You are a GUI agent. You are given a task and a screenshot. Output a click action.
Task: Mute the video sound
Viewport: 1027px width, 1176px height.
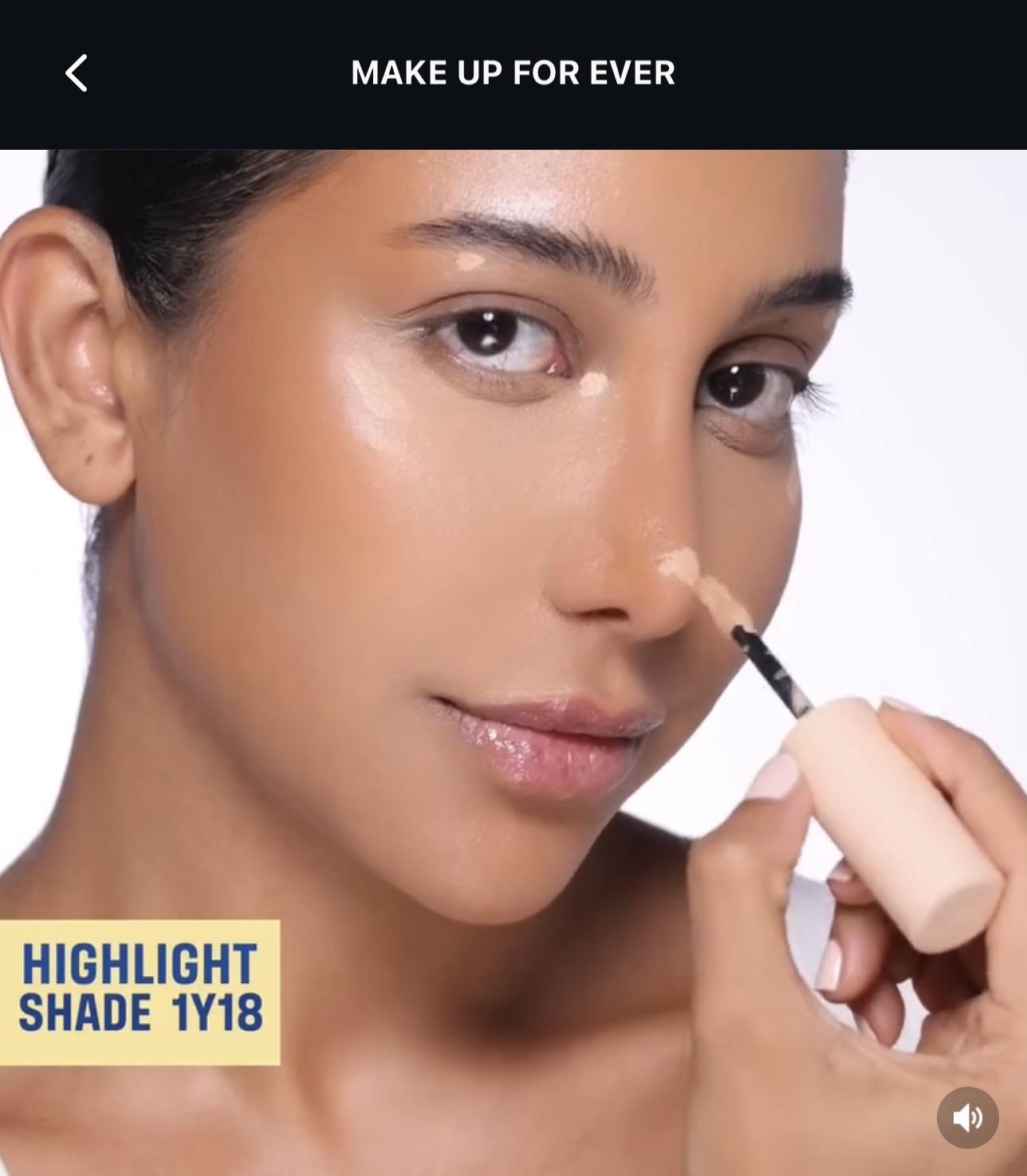[x=966, y=1118]
